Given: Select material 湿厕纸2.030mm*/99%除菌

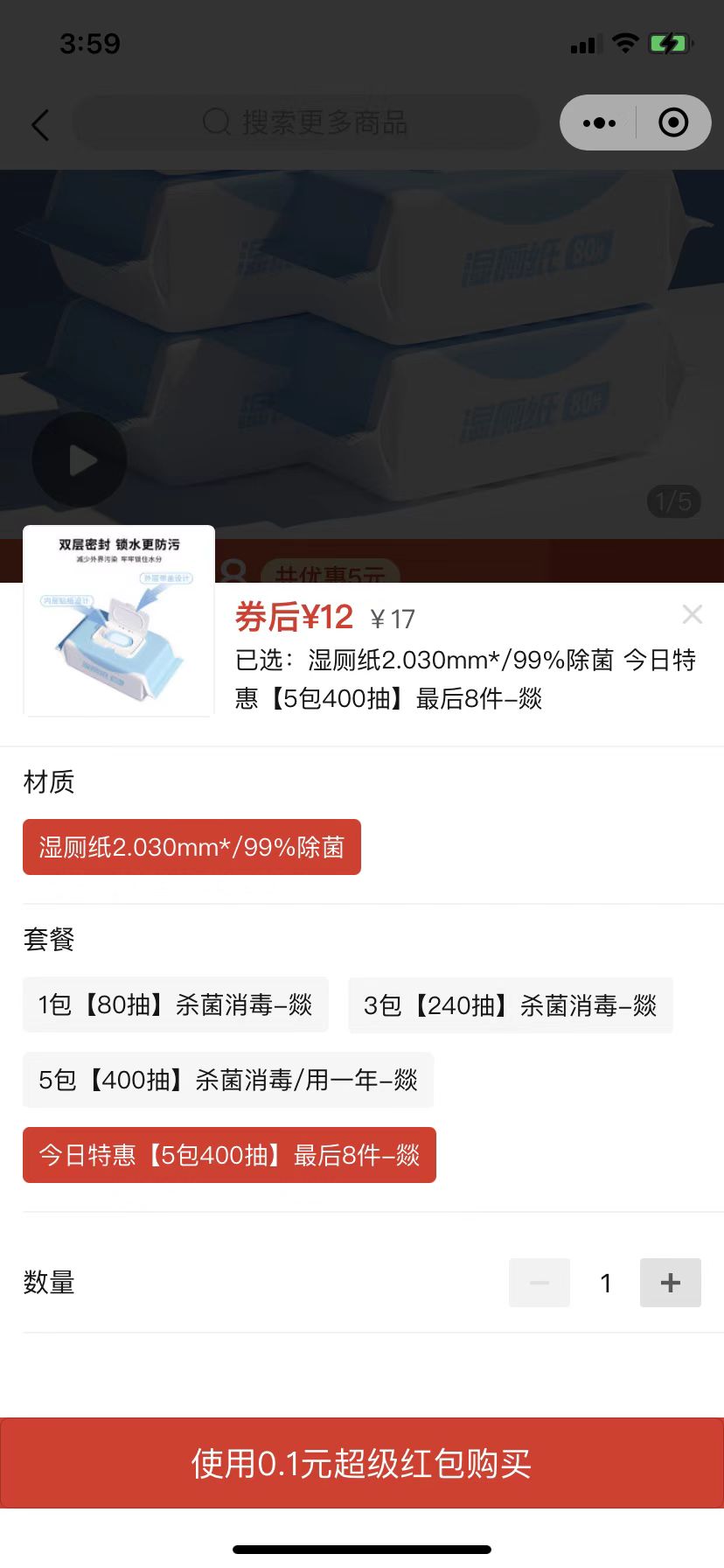Looking at the screenshot, I should pyautogui.click(x=191, y=847).
